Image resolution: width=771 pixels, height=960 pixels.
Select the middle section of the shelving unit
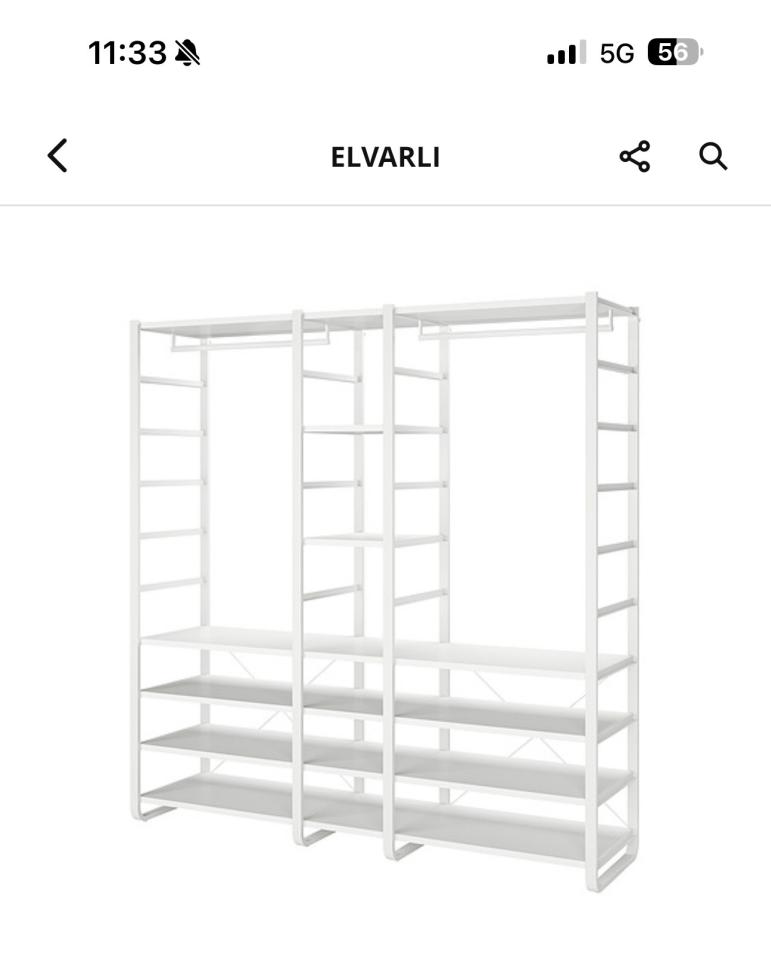[x=340, y=550]
